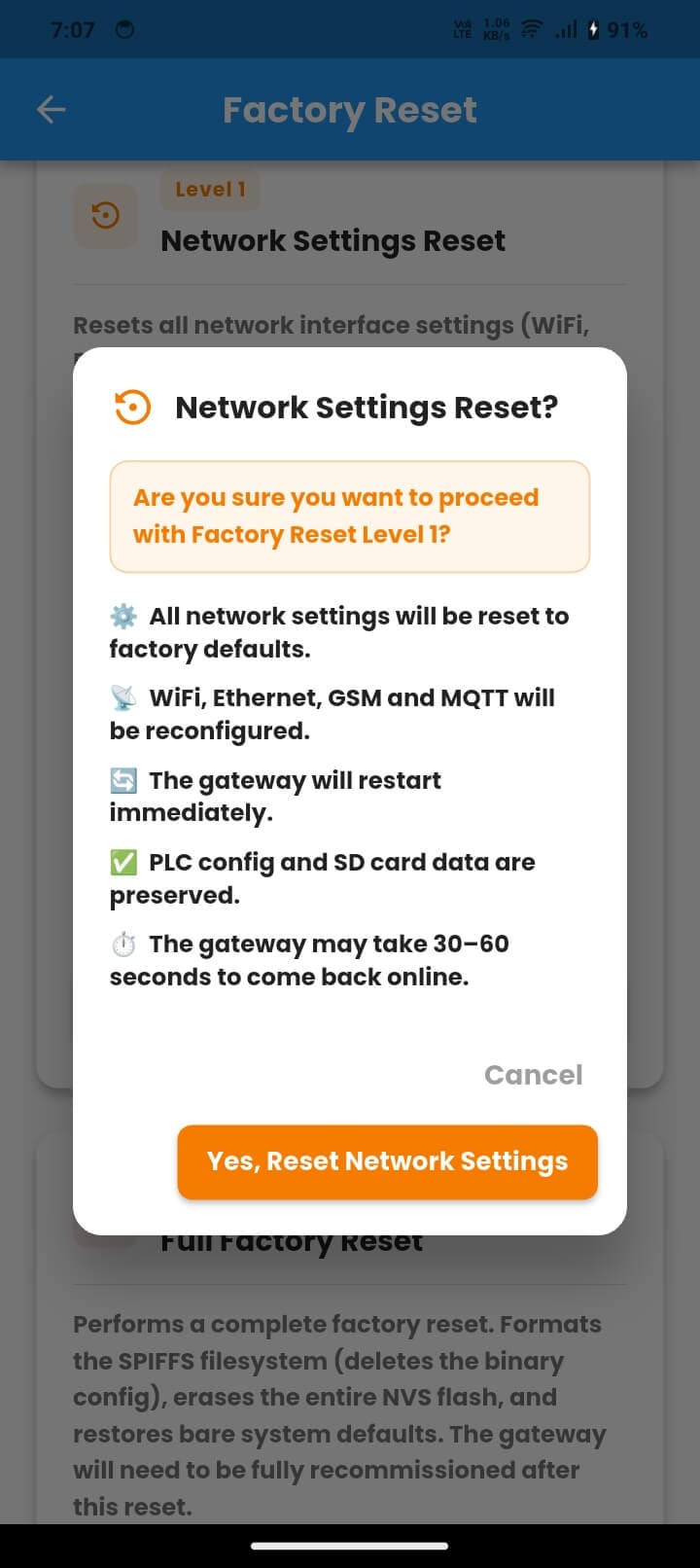Tap the WiFi icon in the status bar

click(x=529, y=28)
